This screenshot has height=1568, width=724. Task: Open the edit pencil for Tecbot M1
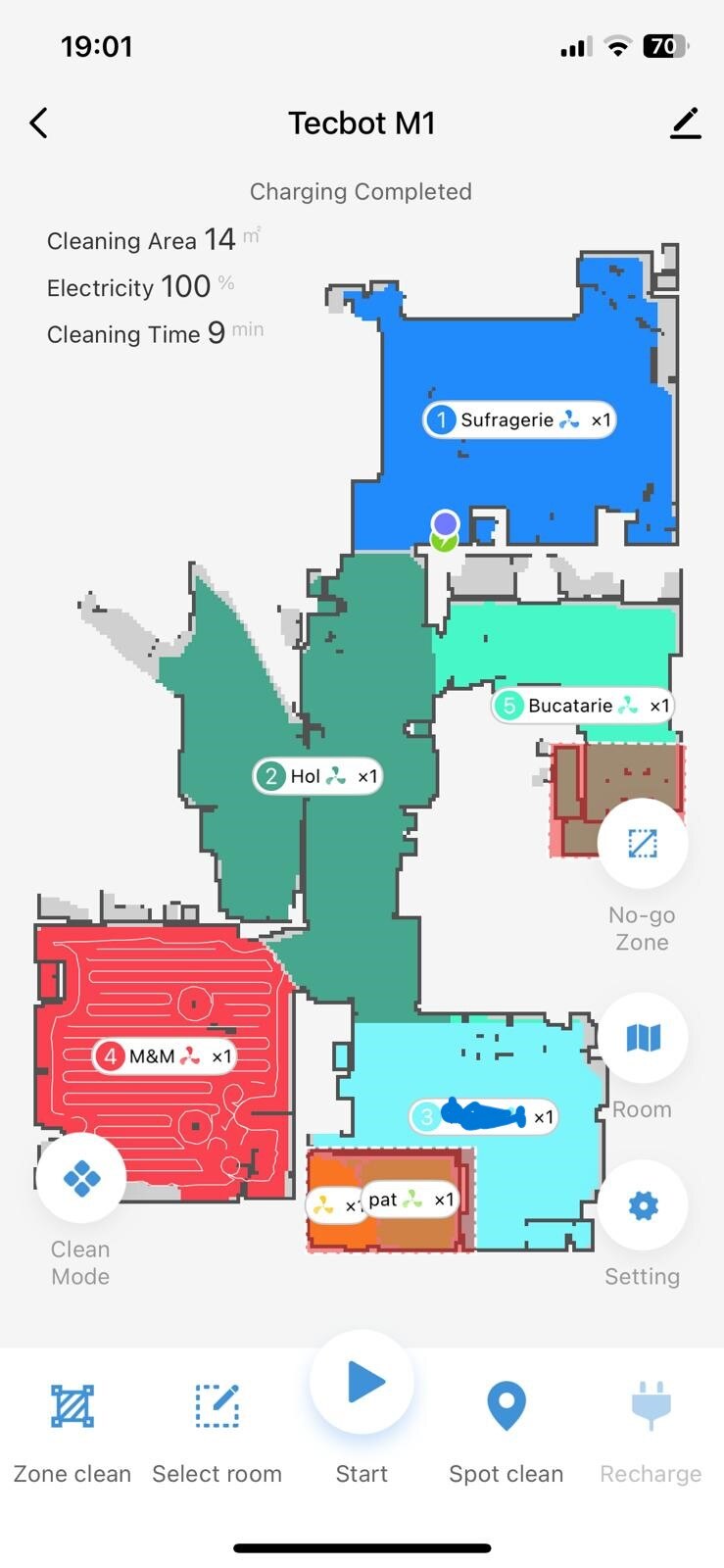point(686,123)
